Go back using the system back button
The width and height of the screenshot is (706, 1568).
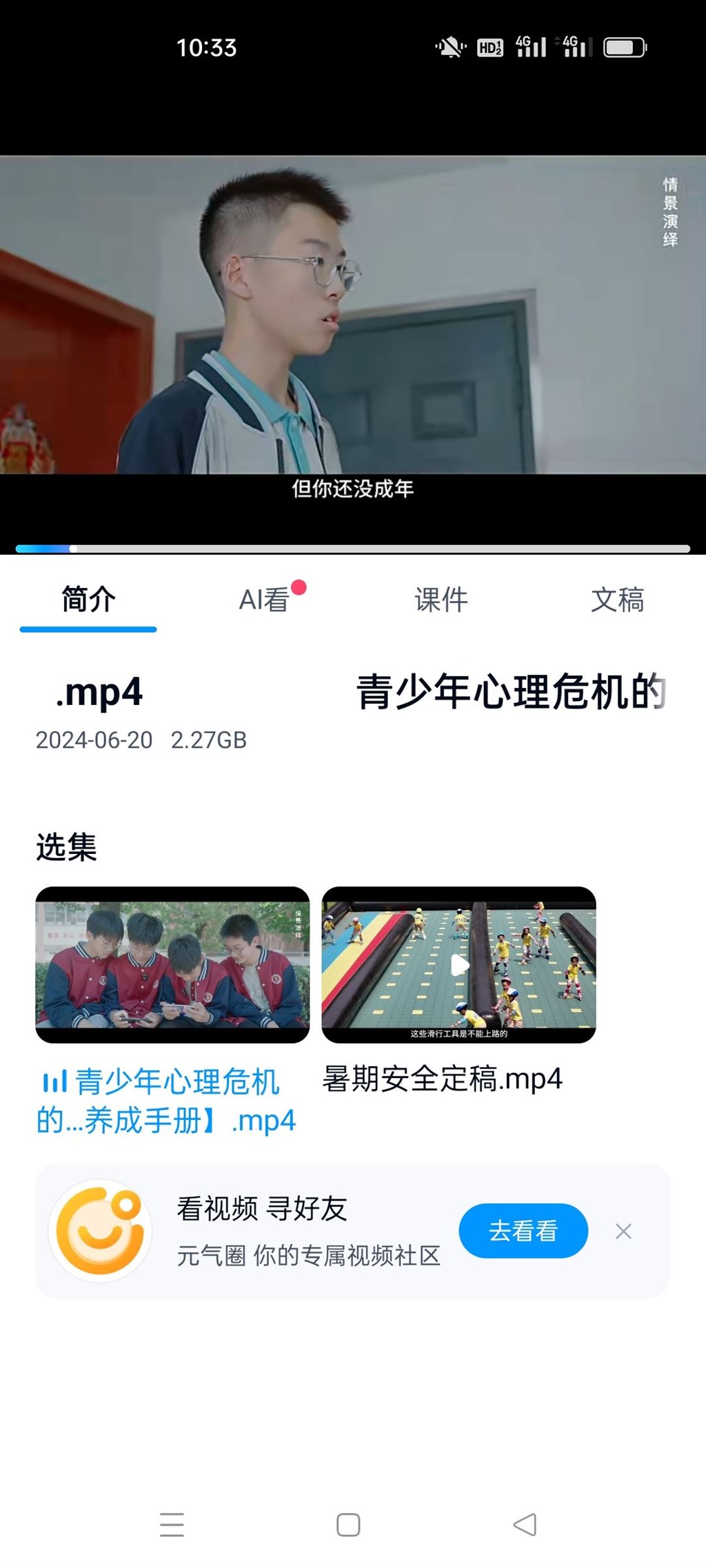coord(525,1524)
